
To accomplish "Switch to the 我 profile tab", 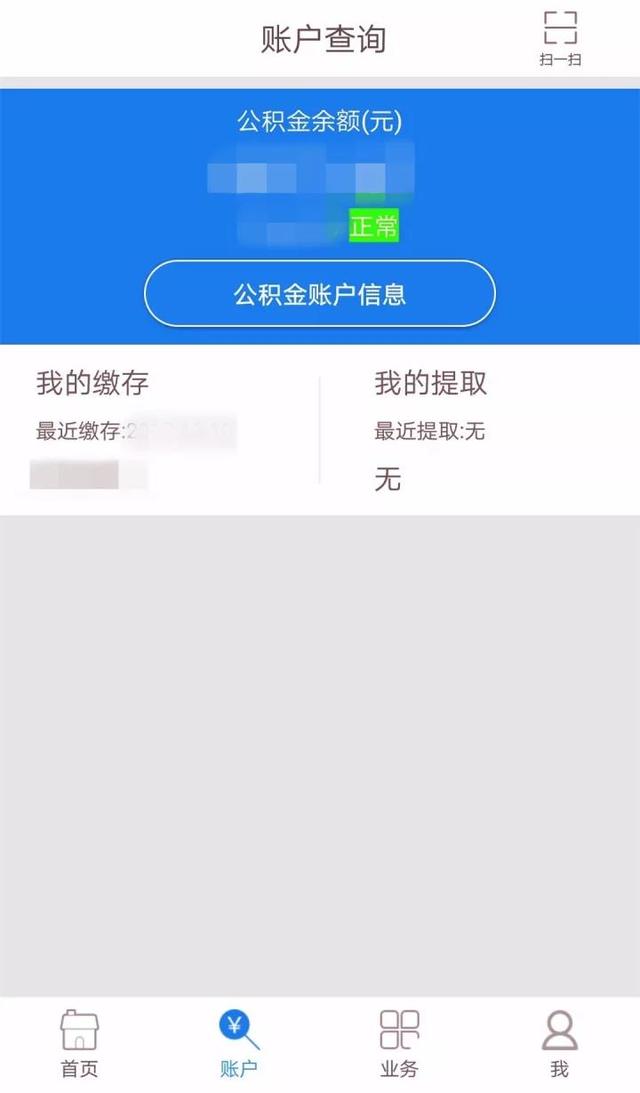I will coord(560,1044).
